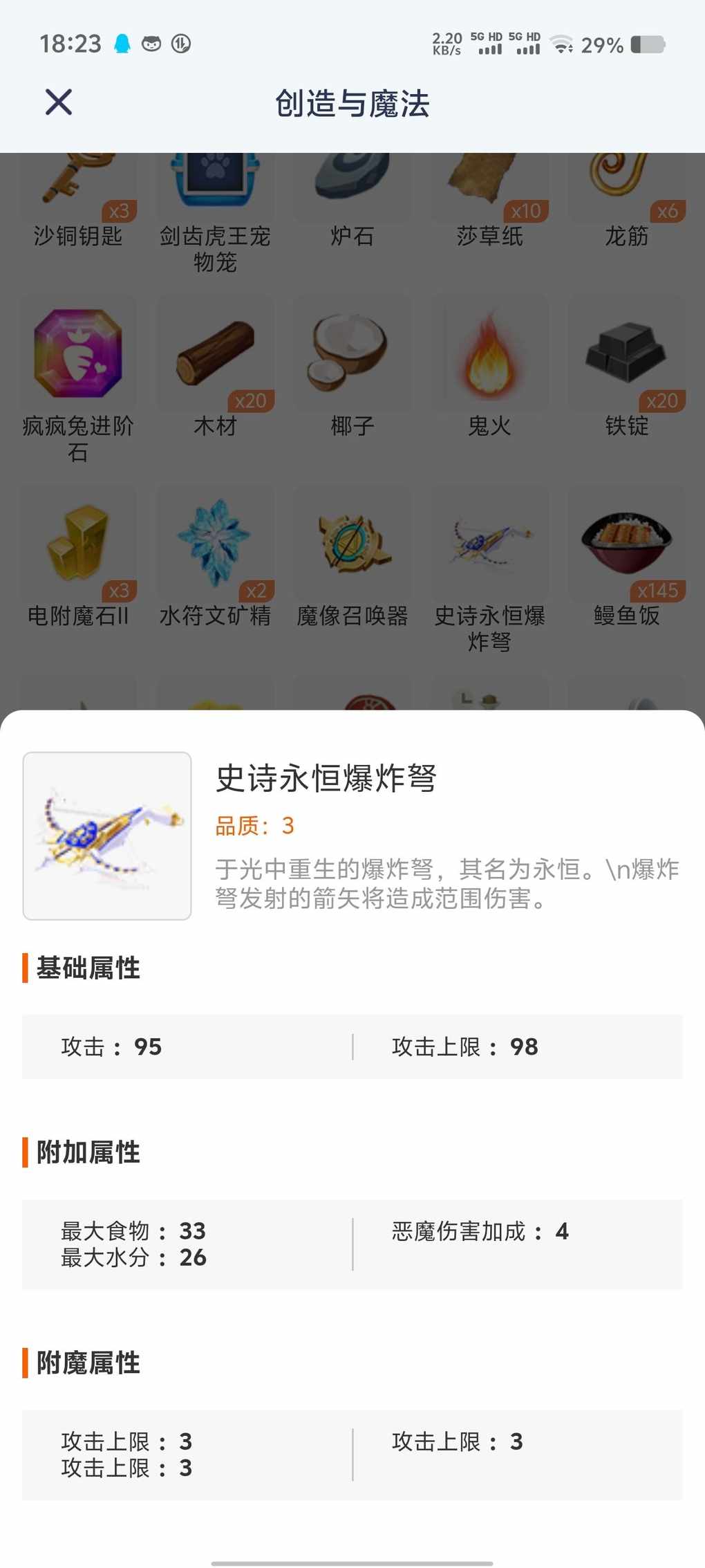Viewport: 705px width, 1568px height.
Task: Open the 电附魔石II item
Action: pyautogui.click(x=78, y=557)
